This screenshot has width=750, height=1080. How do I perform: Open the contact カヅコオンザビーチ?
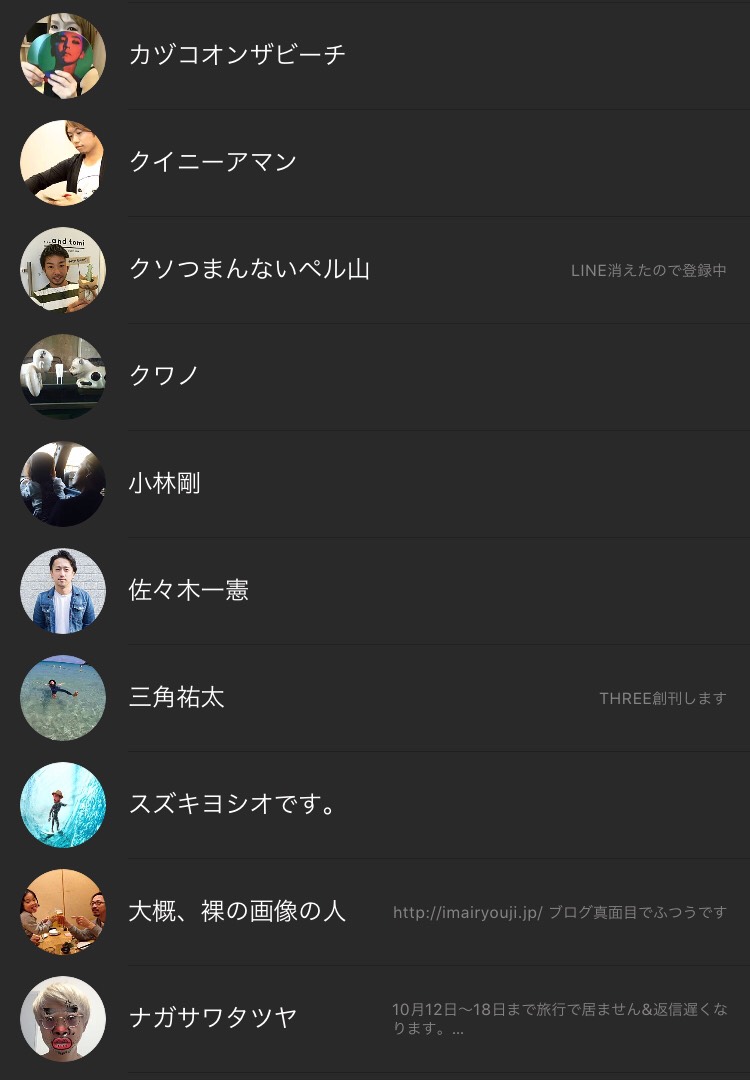(237, 55)
